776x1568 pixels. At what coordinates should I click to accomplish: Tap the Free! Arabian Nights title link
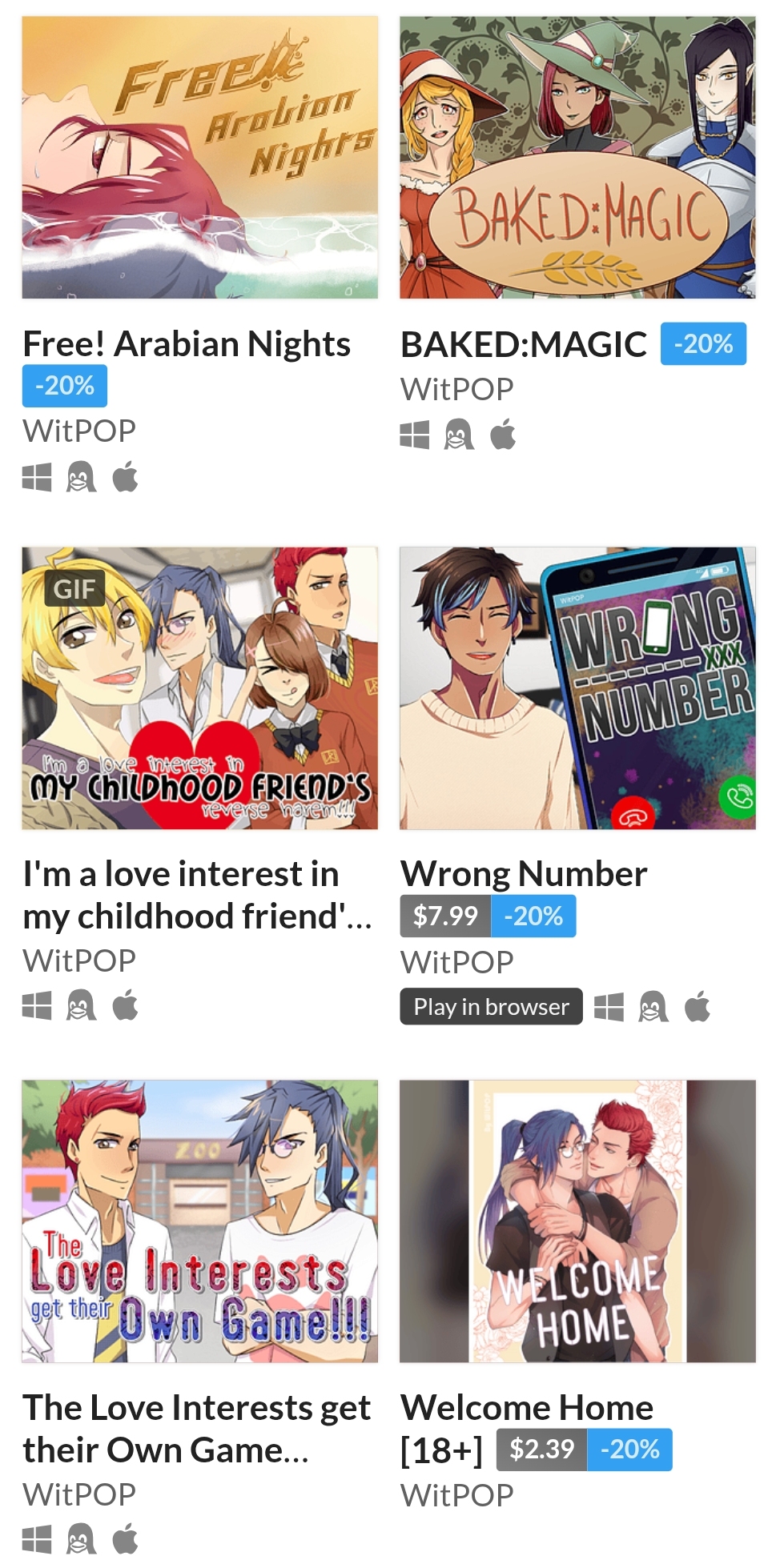tap(187, 344)
